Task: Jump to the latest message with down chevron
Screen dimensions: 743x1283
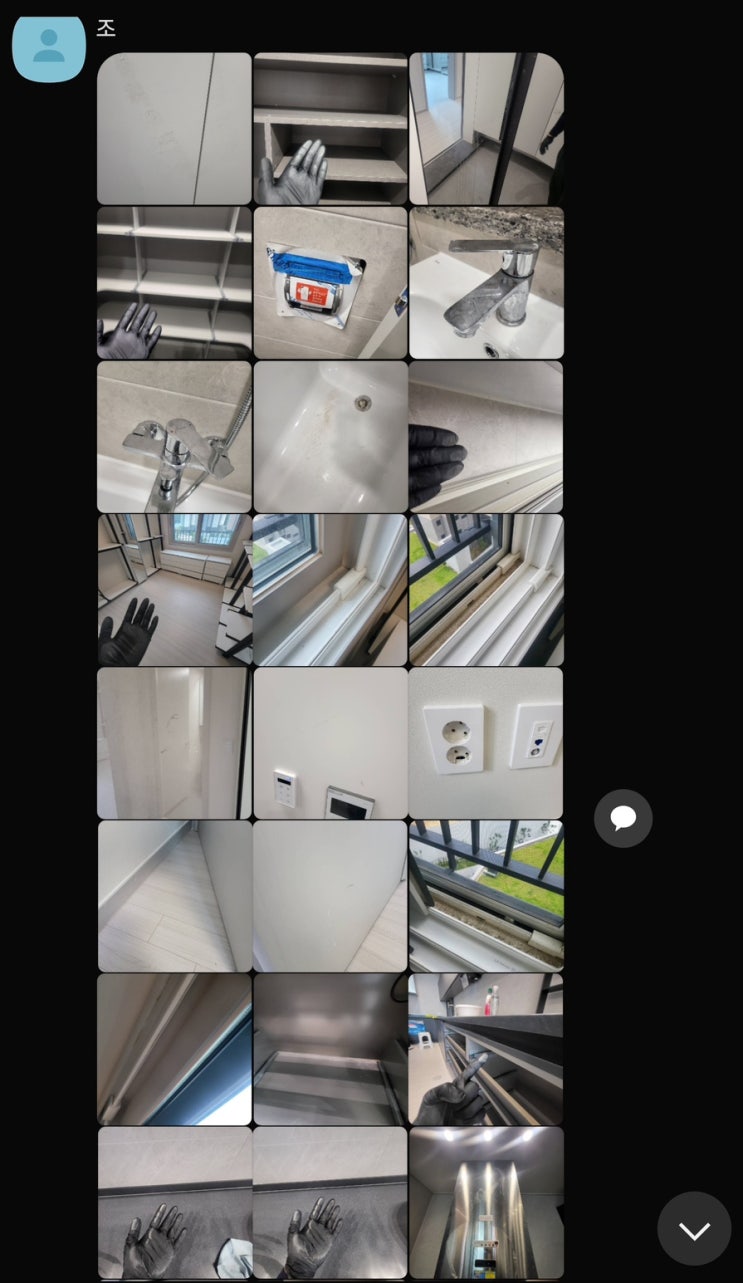Action: (x=694, y=1229)
